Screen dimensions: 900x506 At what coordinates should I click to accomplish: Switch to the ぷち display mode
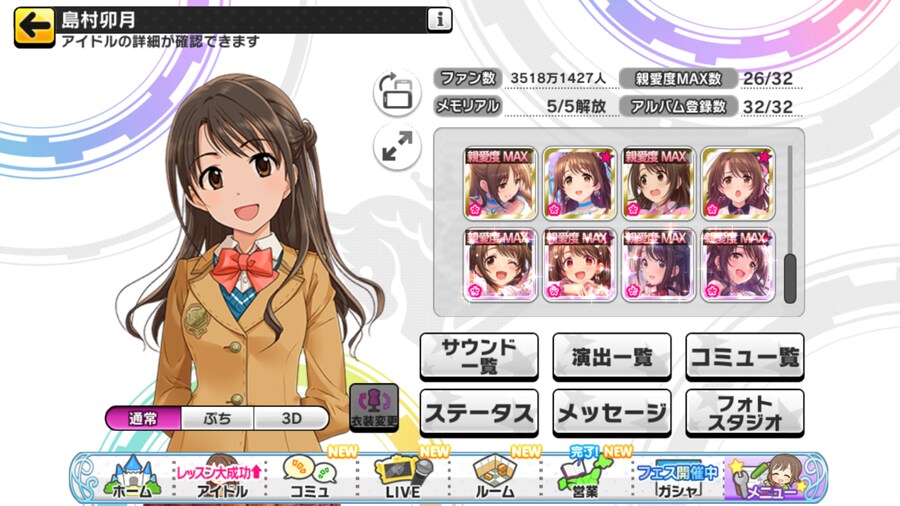(217, 418)
